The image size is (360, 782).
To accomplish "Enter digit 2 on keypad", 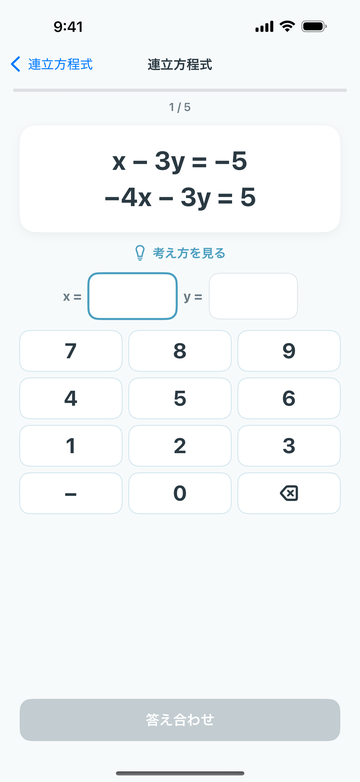I will [180, 446].
